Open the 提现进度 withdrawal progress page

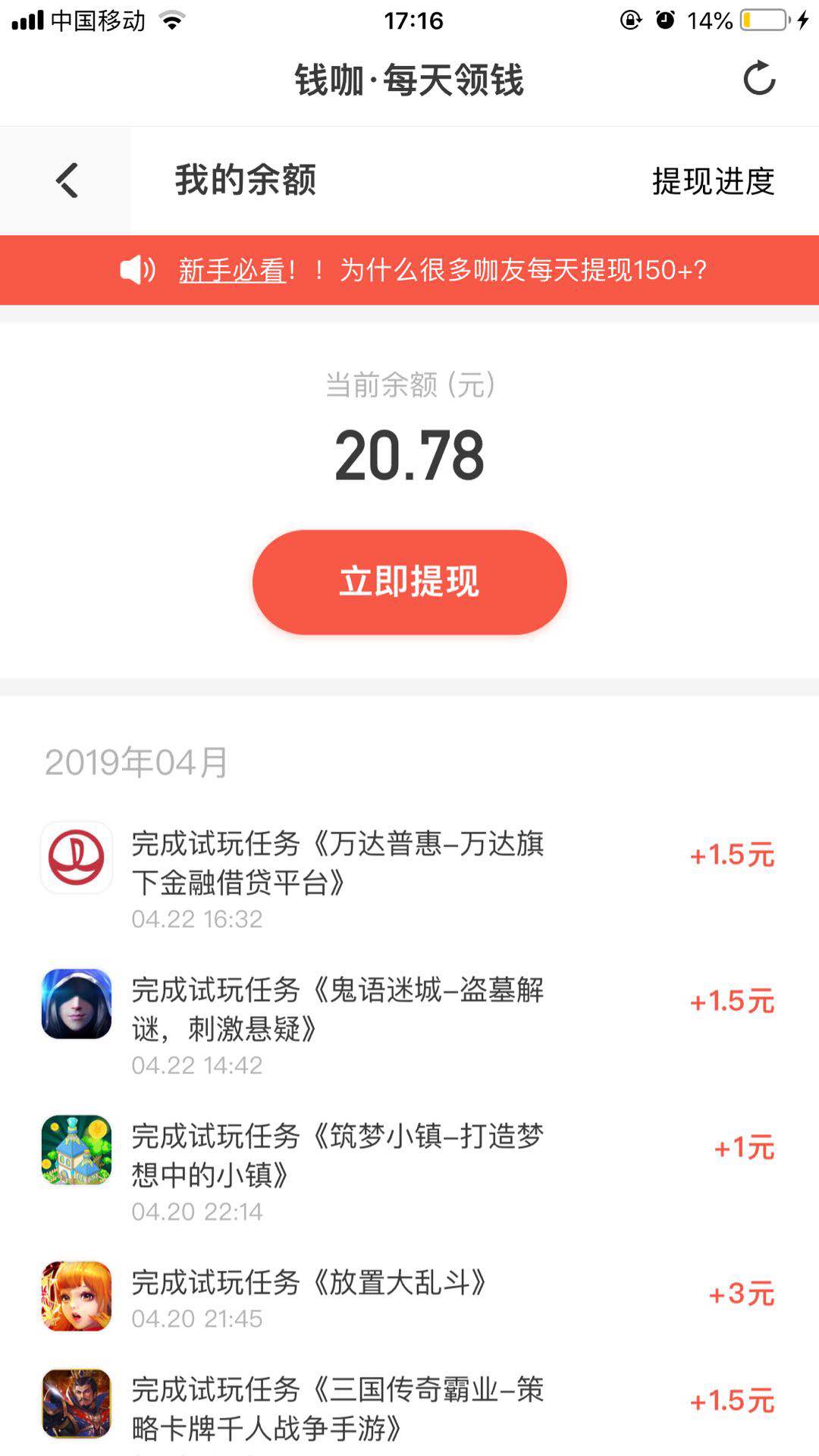(711, 180)
